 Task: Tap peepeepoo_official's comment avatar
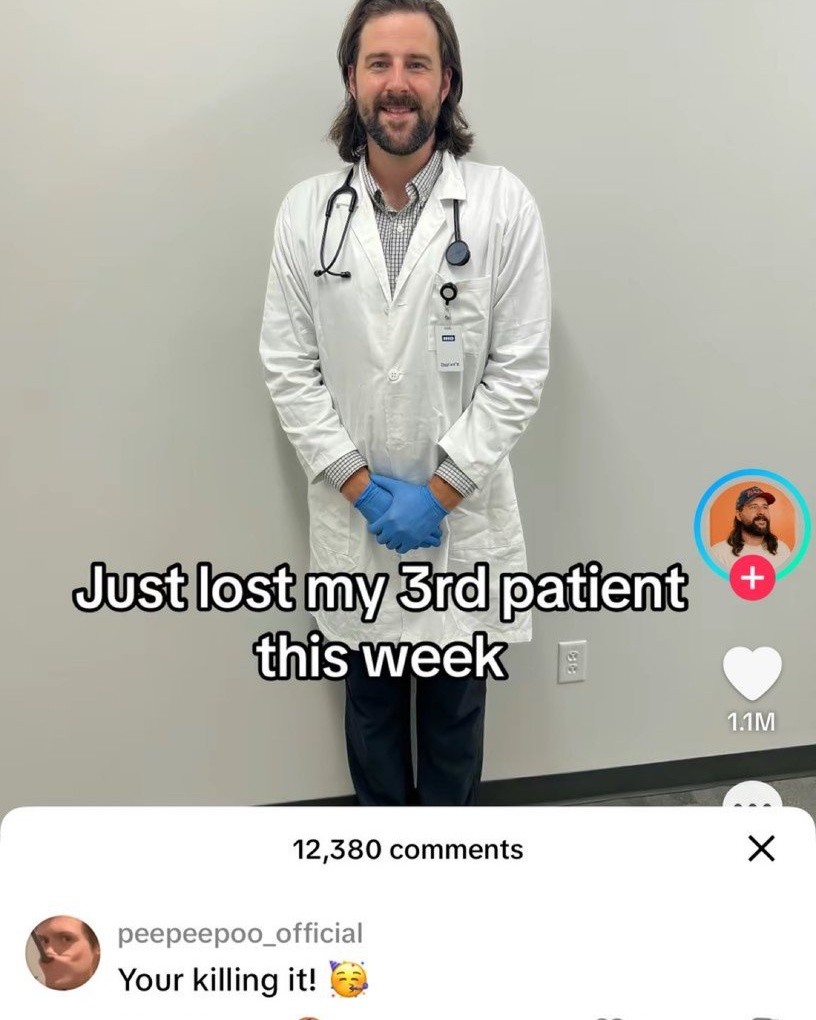[63, 953]
